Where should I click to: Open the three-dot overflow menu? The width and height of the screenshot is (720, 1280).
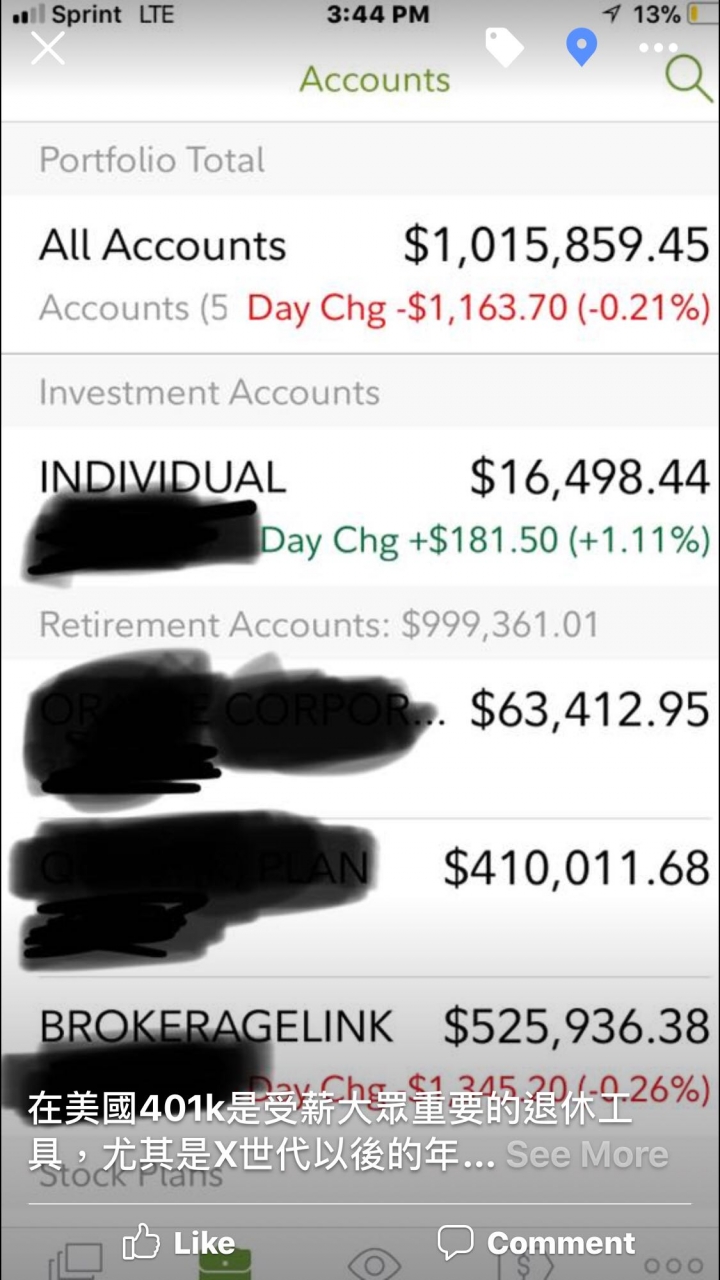(658, 48)
